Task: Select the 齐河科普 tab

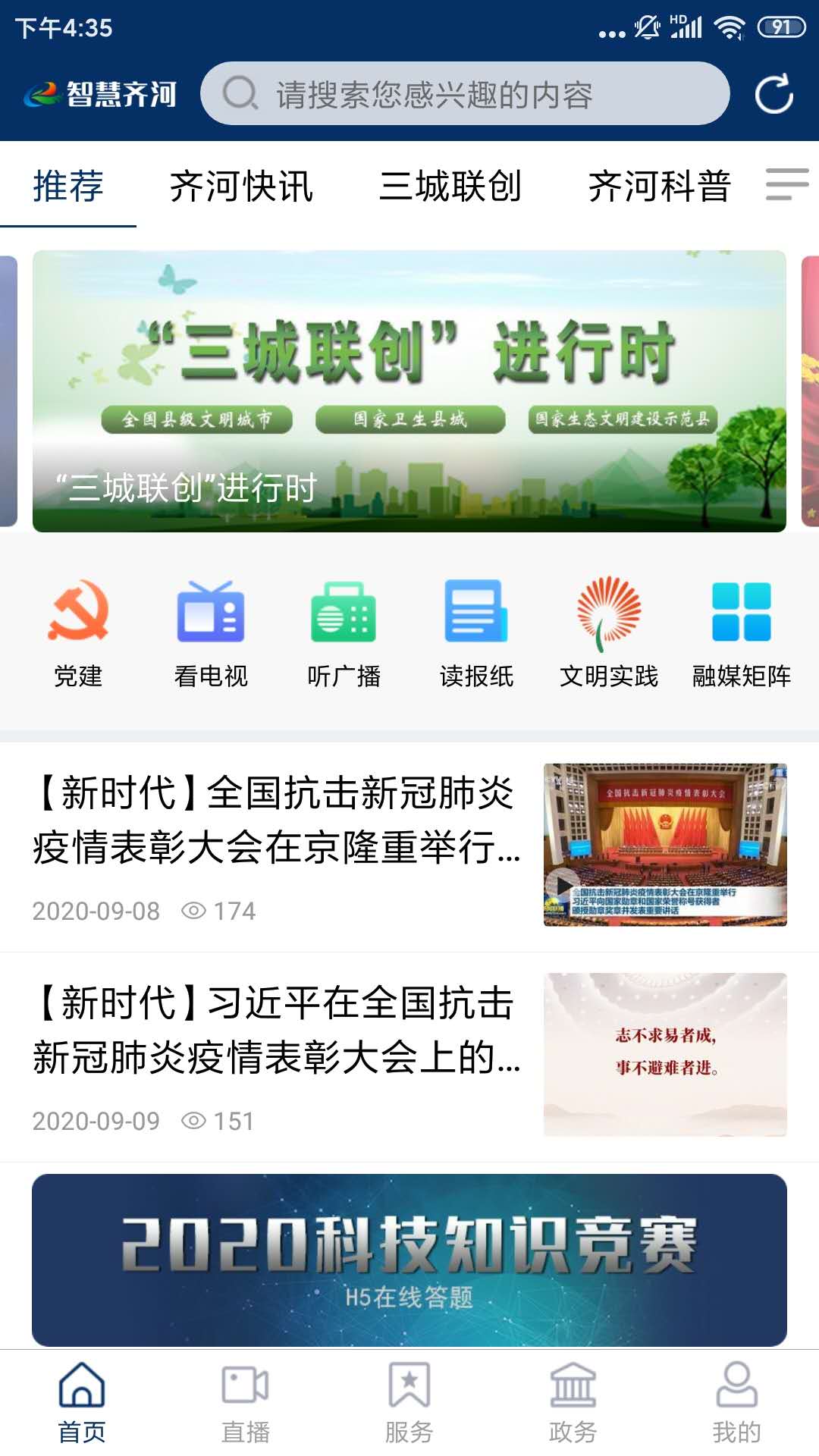Action: pos(660,187)
